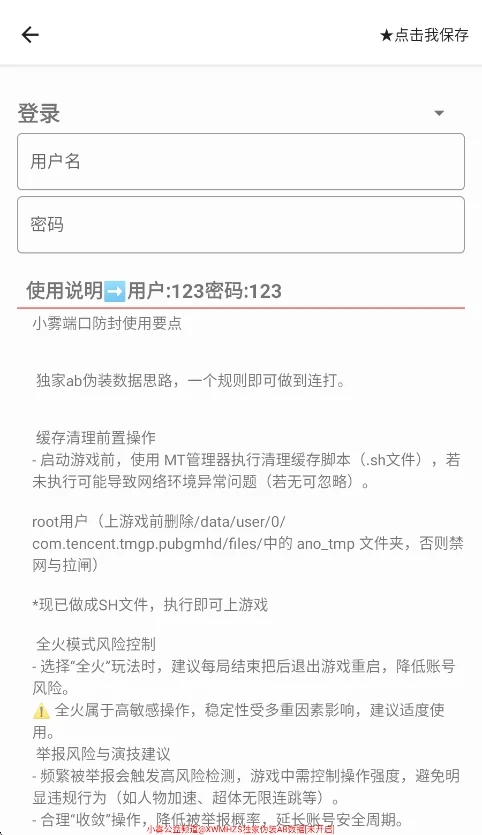The width and height of the screenshot is (482, 835).
Task: Go back using the arrow icon
Action: (x=30, y=35)
